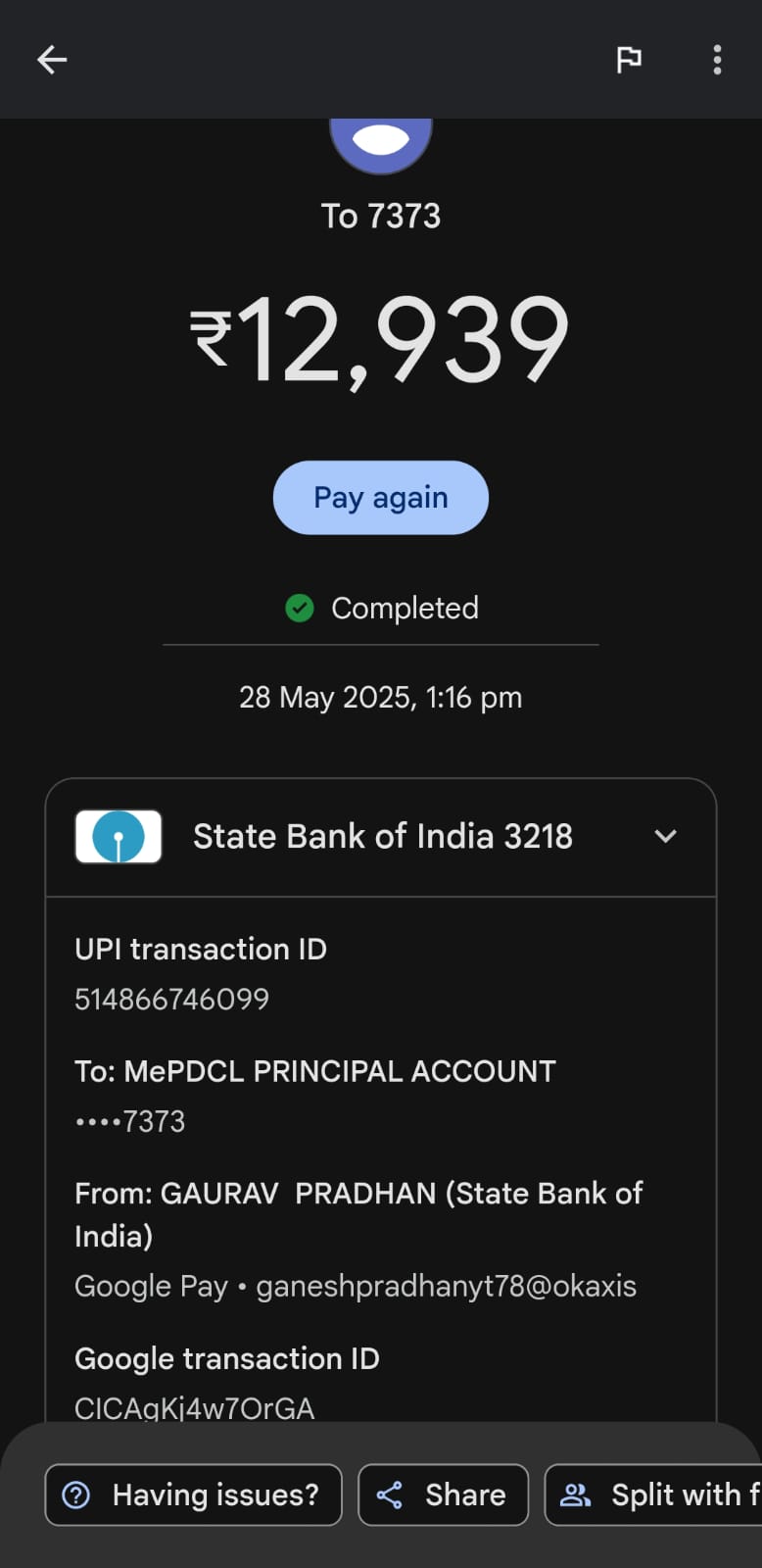
Task: Tap the Pay again button
Action: [381, 498]
